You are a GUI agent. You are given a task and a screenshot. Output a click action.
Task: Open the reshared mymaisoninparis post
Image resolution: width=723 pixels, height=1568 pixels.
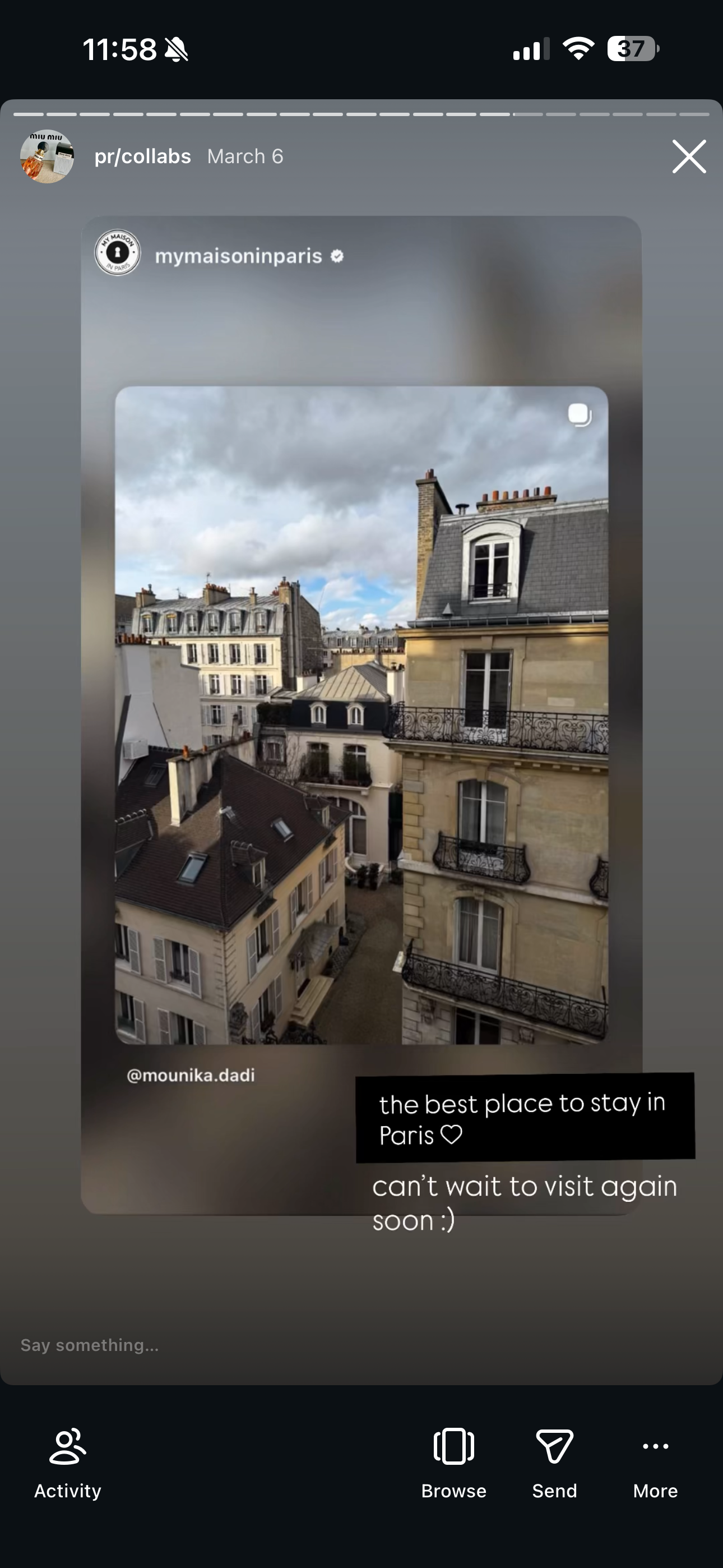pyautogui.click(x=361, y=714)
